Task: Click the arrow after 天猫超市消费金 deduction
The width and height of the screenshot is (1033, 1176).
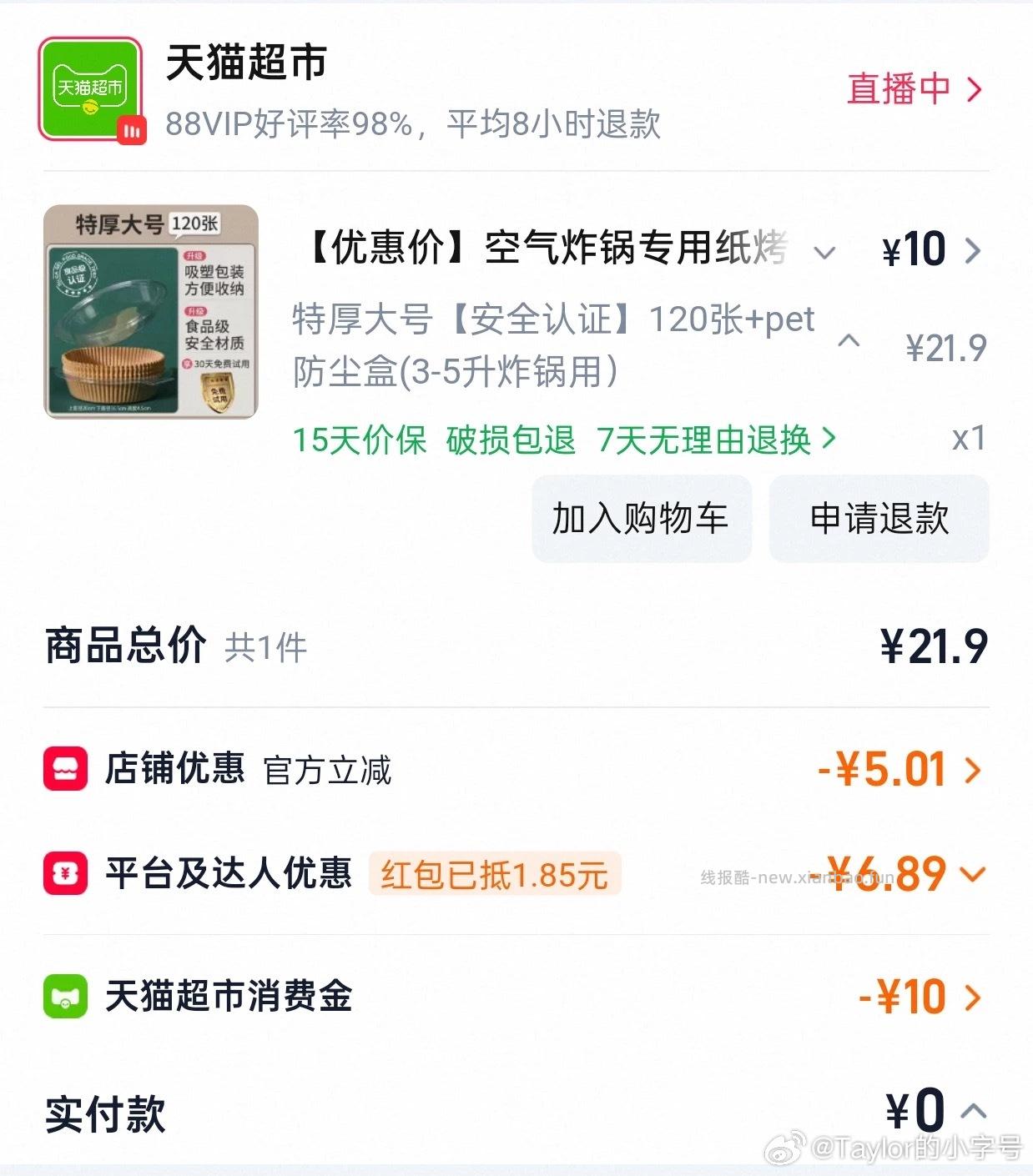Action: [971, 996]
